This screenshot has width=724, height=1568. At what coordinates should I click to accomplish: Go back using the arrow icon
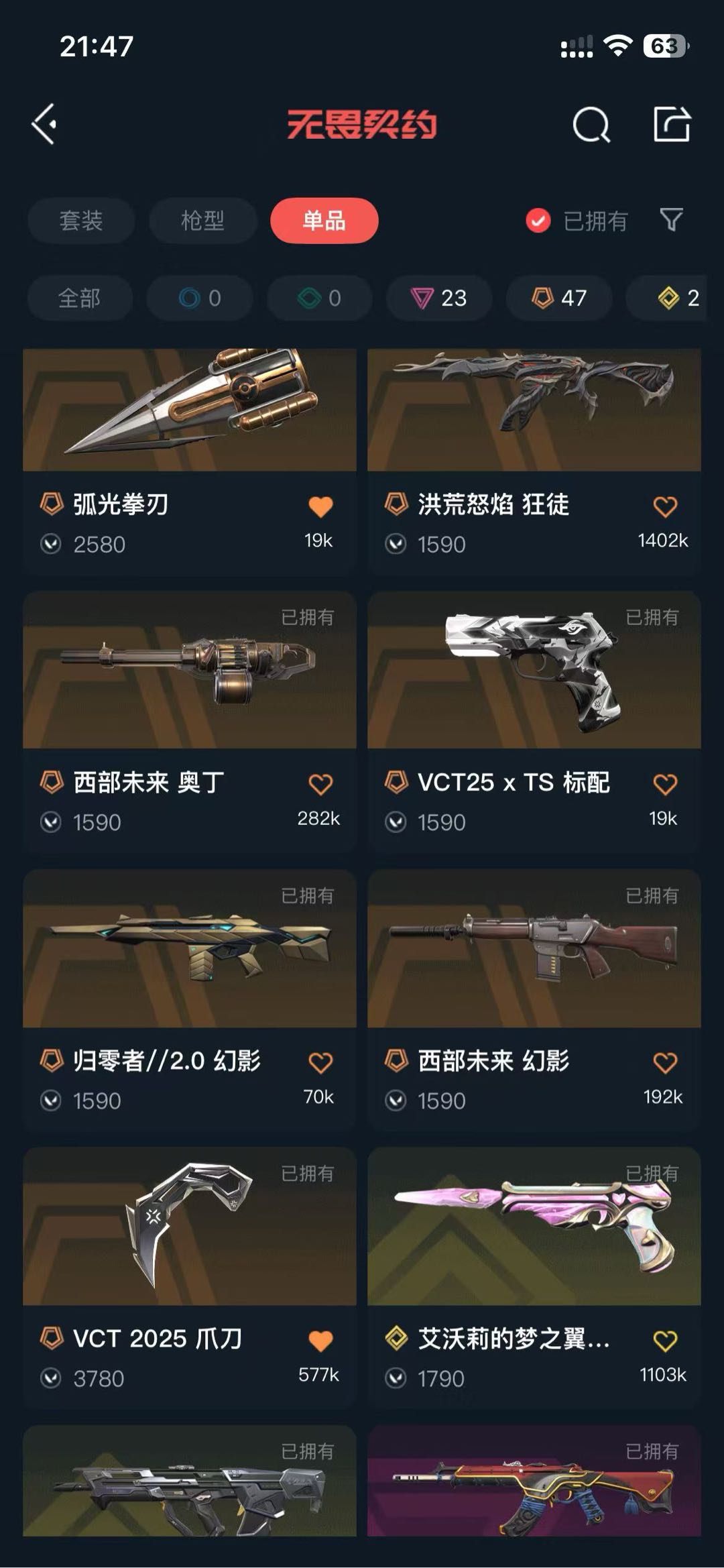pyautogui.click(x=44, y=124)
